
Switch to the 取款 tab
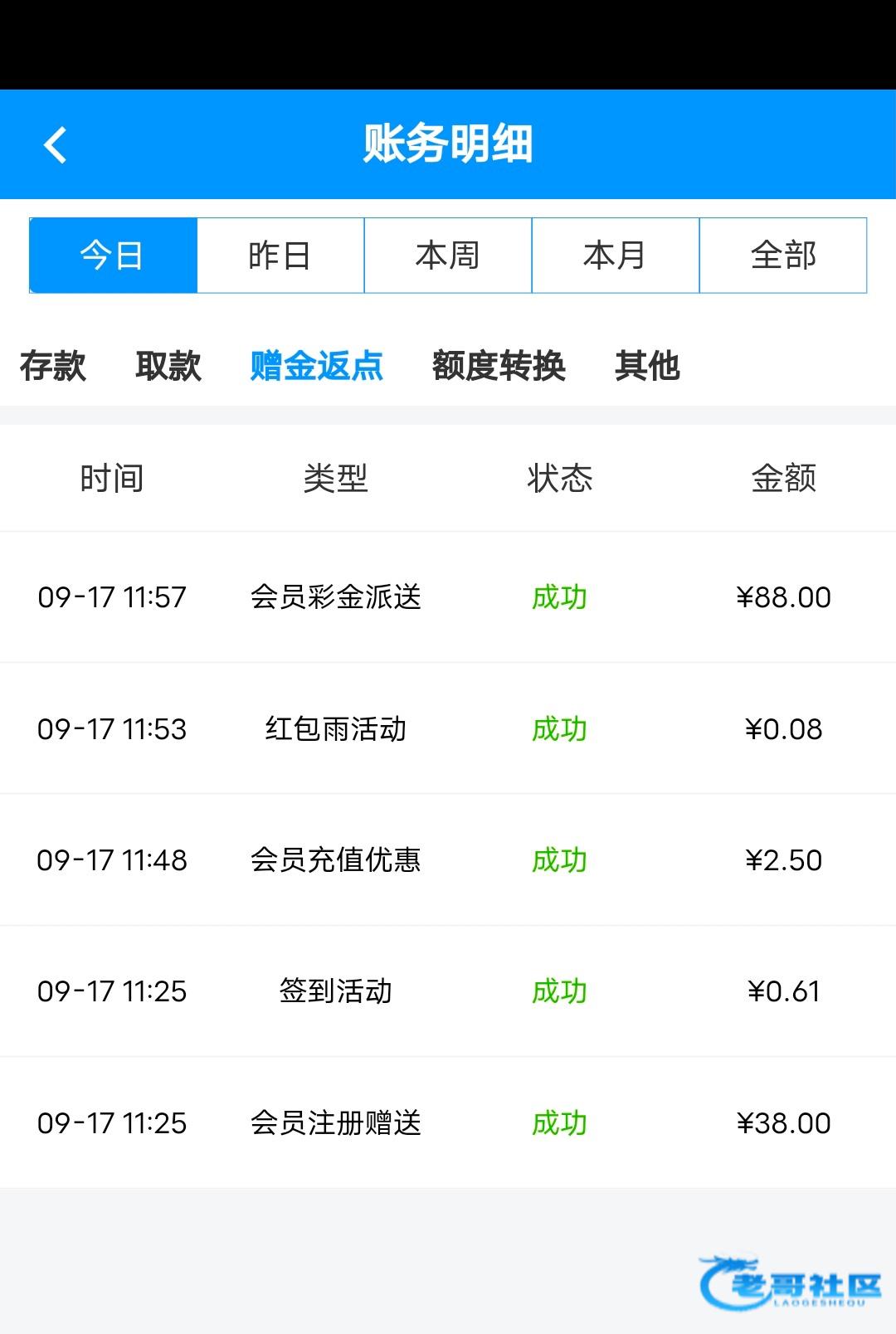point(168,366)
